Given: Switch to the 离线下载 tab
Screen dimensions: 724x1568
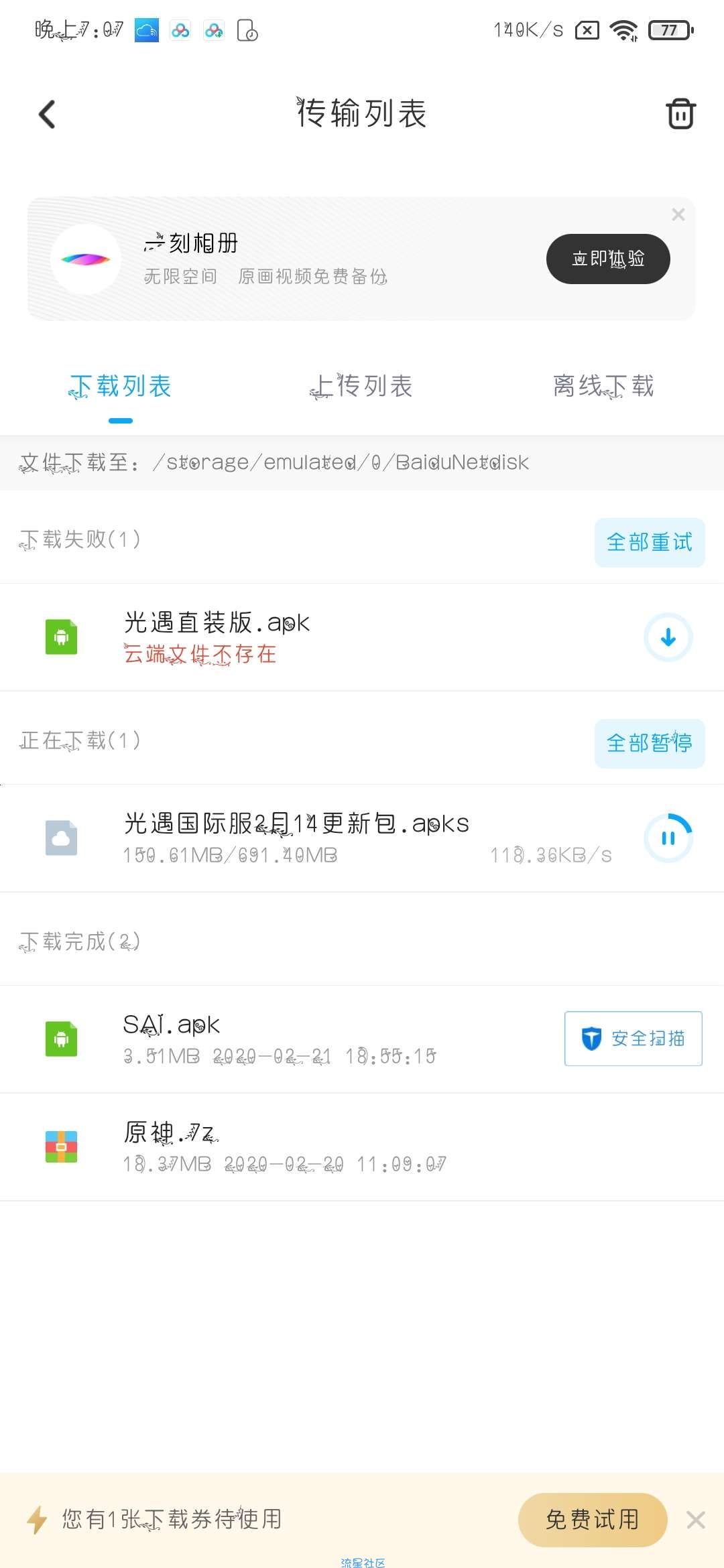Looking at the screenshot, I should [603, 386].
